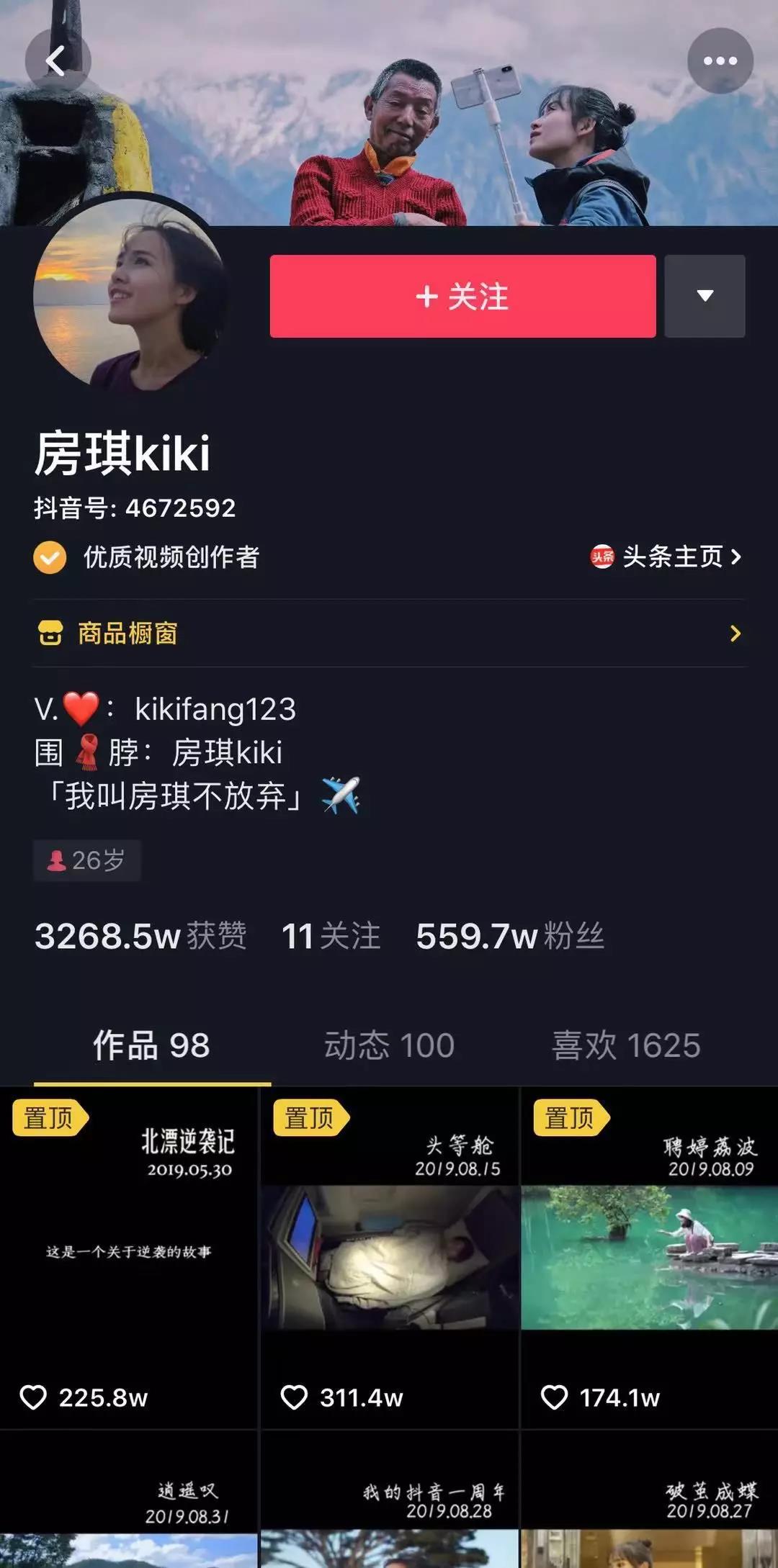Open the profile avatar photo
The height and width of the screenshot is (1568, 778).
tap(131, 294)
